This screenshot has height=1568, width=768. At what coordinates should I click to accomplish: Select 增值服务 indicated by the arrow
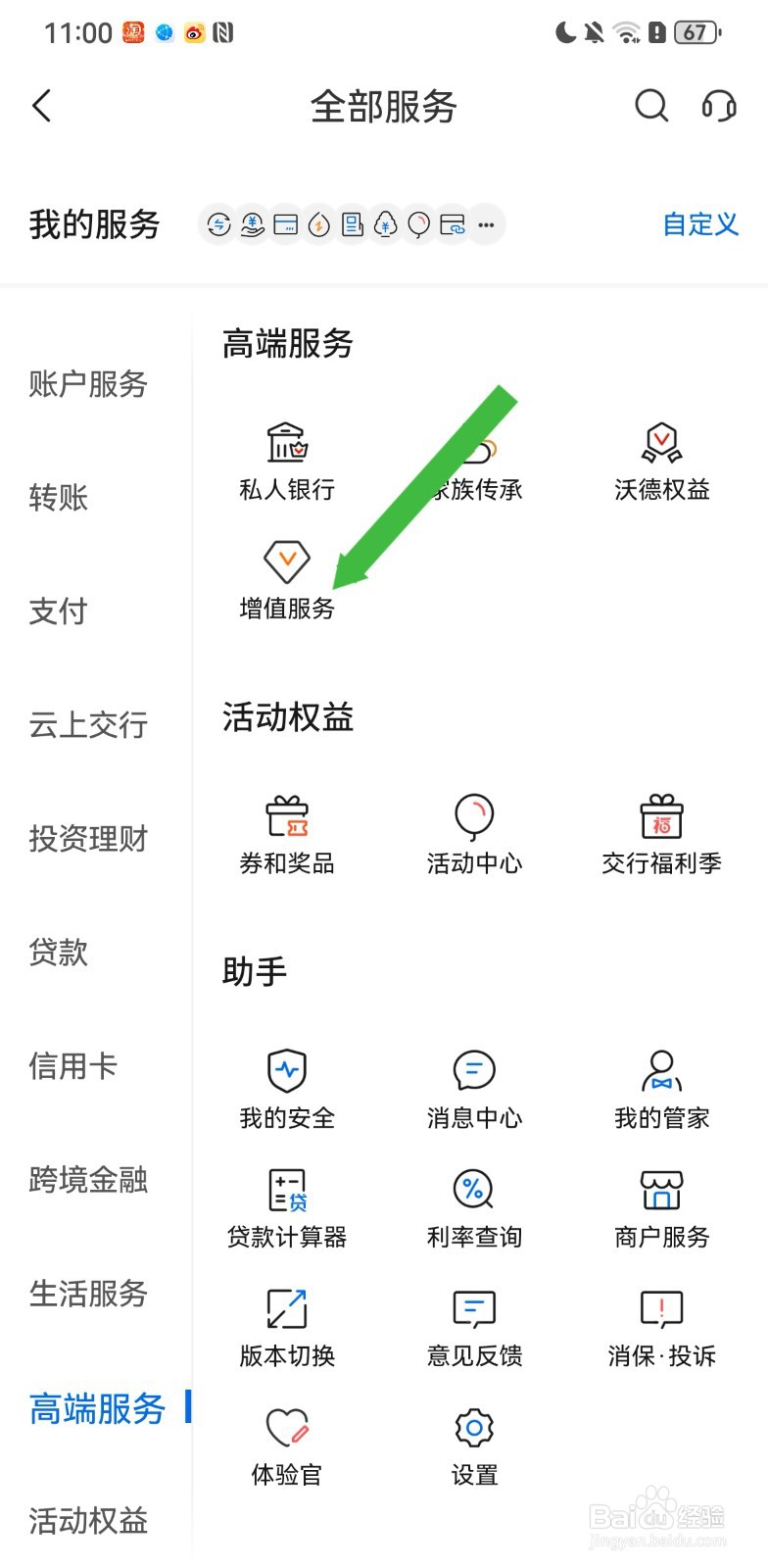tap(287, 578)
